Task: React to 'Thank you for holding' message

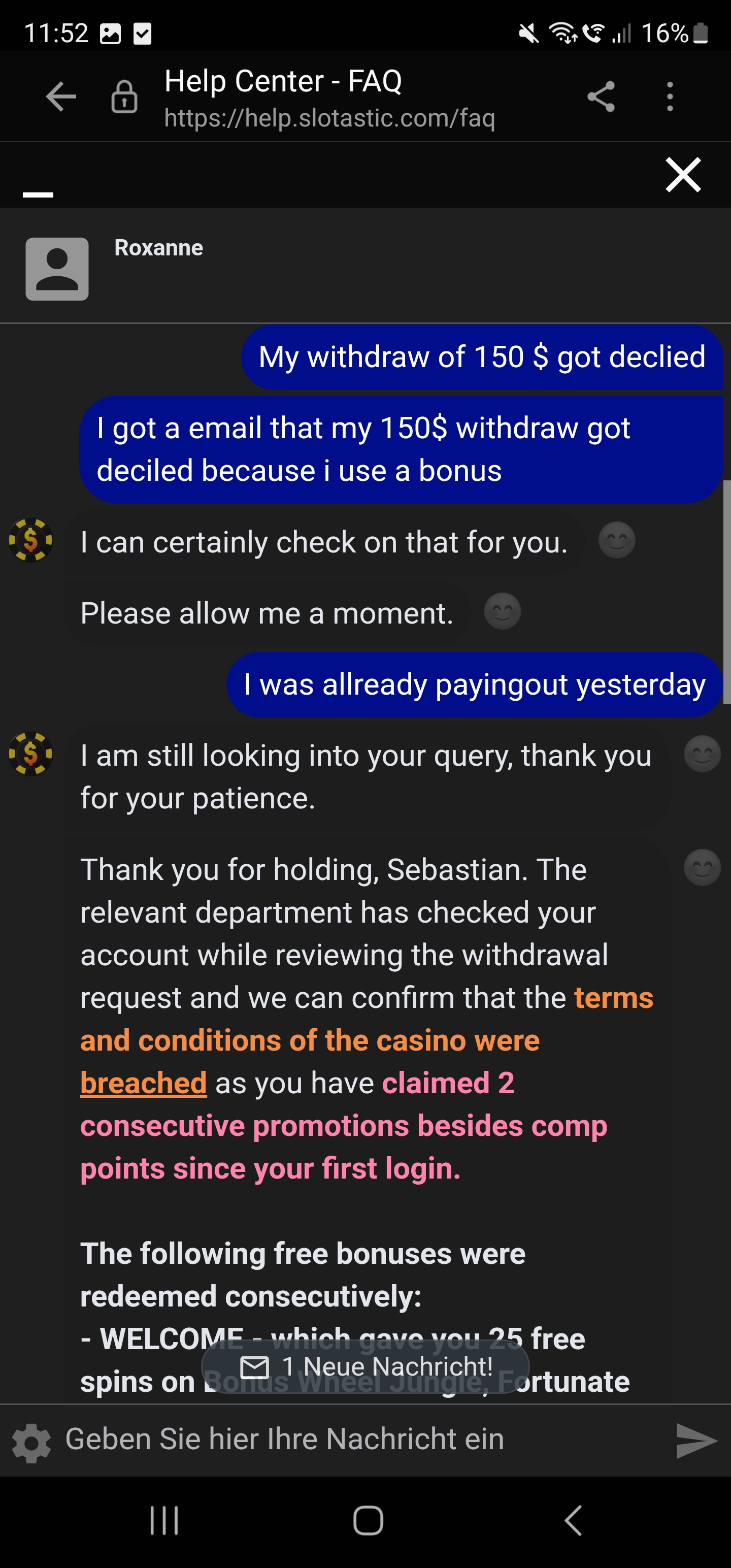Action: 702,867
